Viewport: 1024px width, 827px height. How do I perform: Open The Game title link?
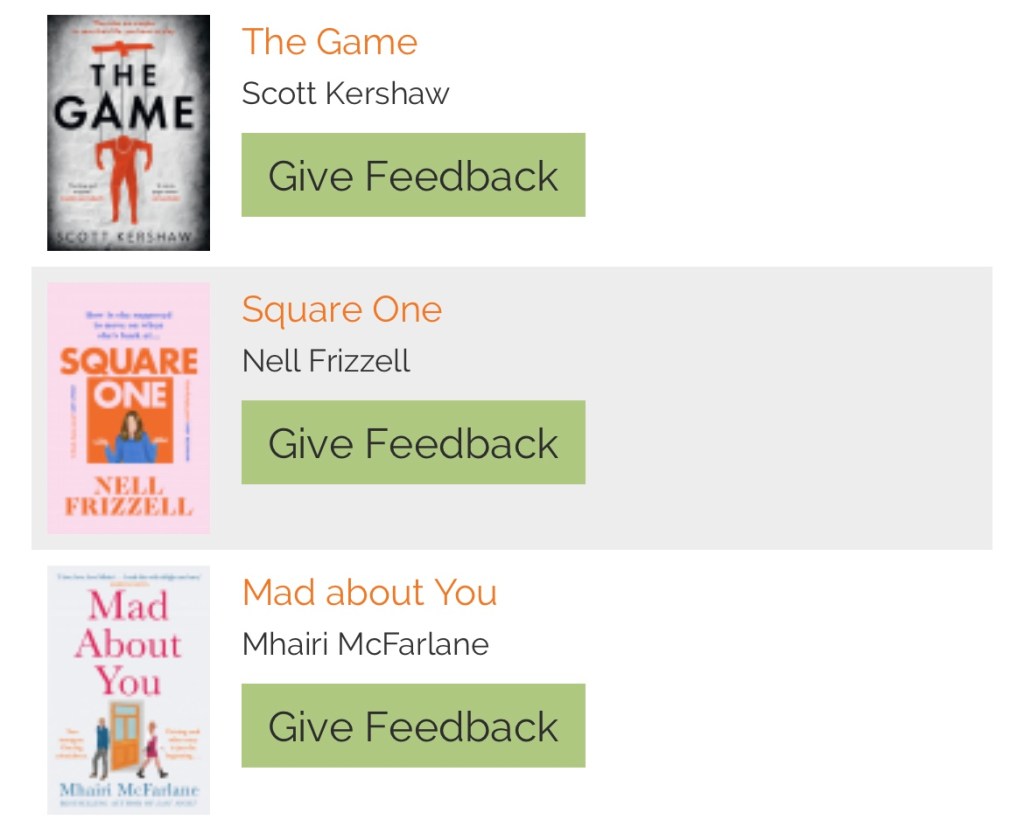(x=329, y=42)
